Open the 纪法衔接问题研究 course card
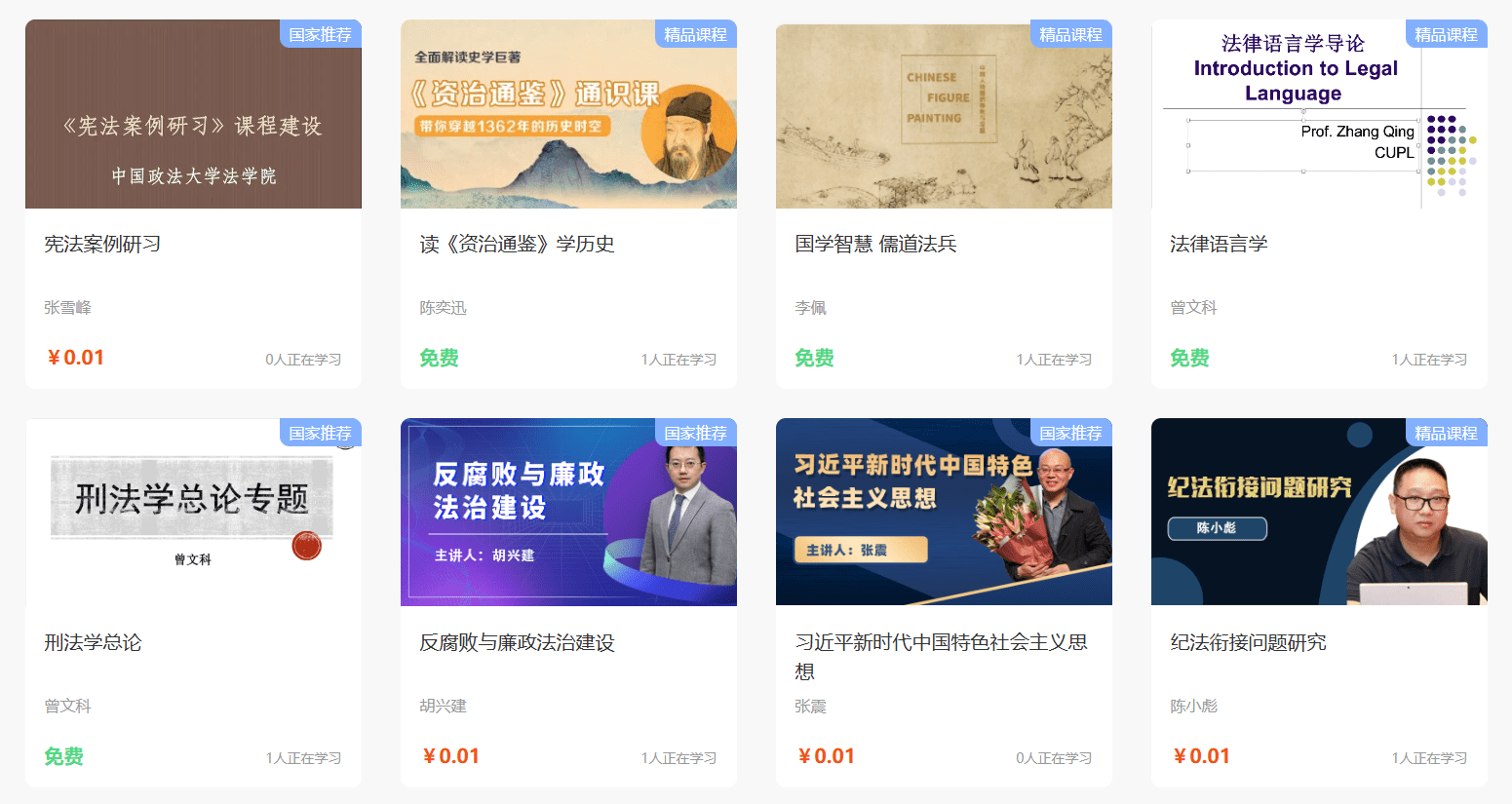1512x804 pixels. tap(1319, 513)
